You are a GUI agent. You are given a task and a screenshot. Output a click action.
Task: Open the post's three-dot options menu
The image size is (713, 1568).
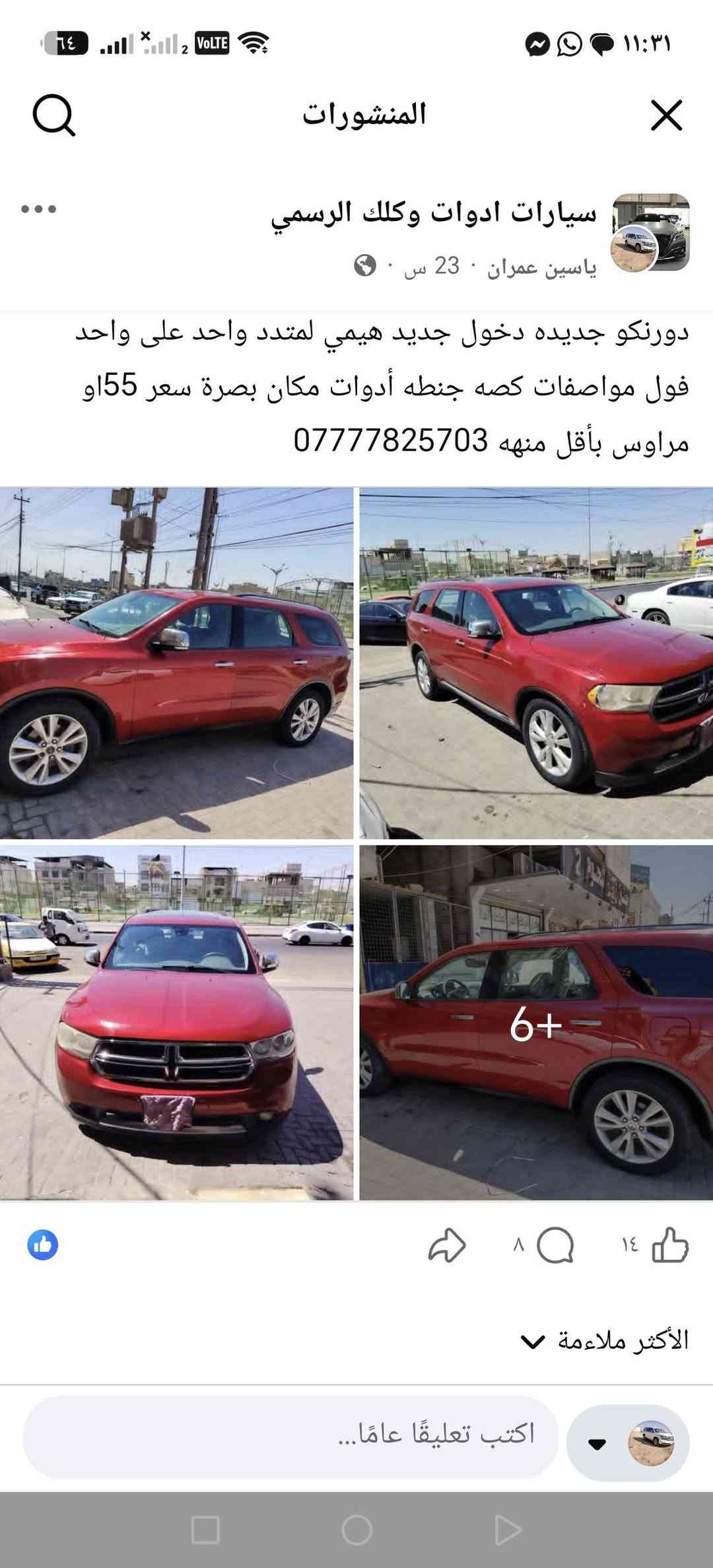click(38, 209)
